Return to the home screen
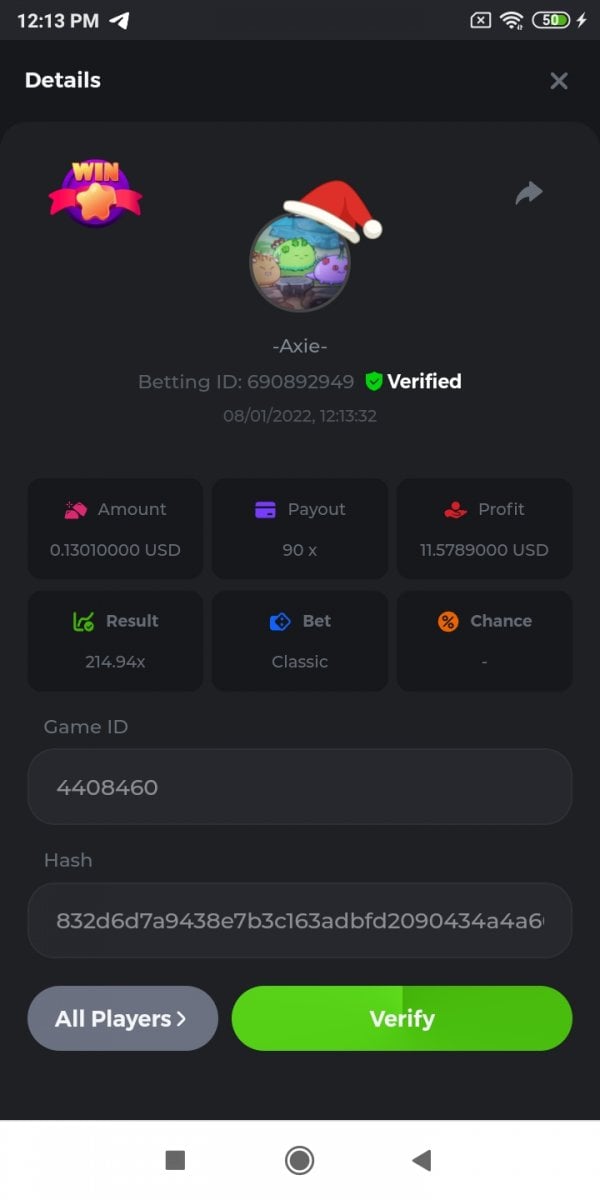Screen dimensions: 600x1200 pyautogui.click(x=299, y=1160)
